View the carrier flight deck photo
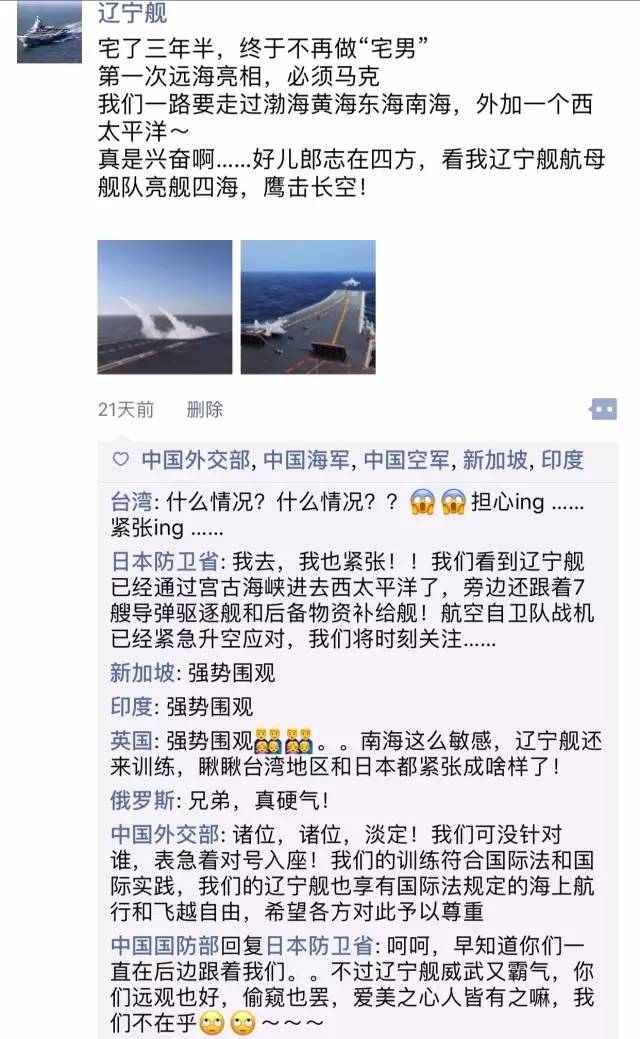 pyautogui.click(x=308, y=307)
